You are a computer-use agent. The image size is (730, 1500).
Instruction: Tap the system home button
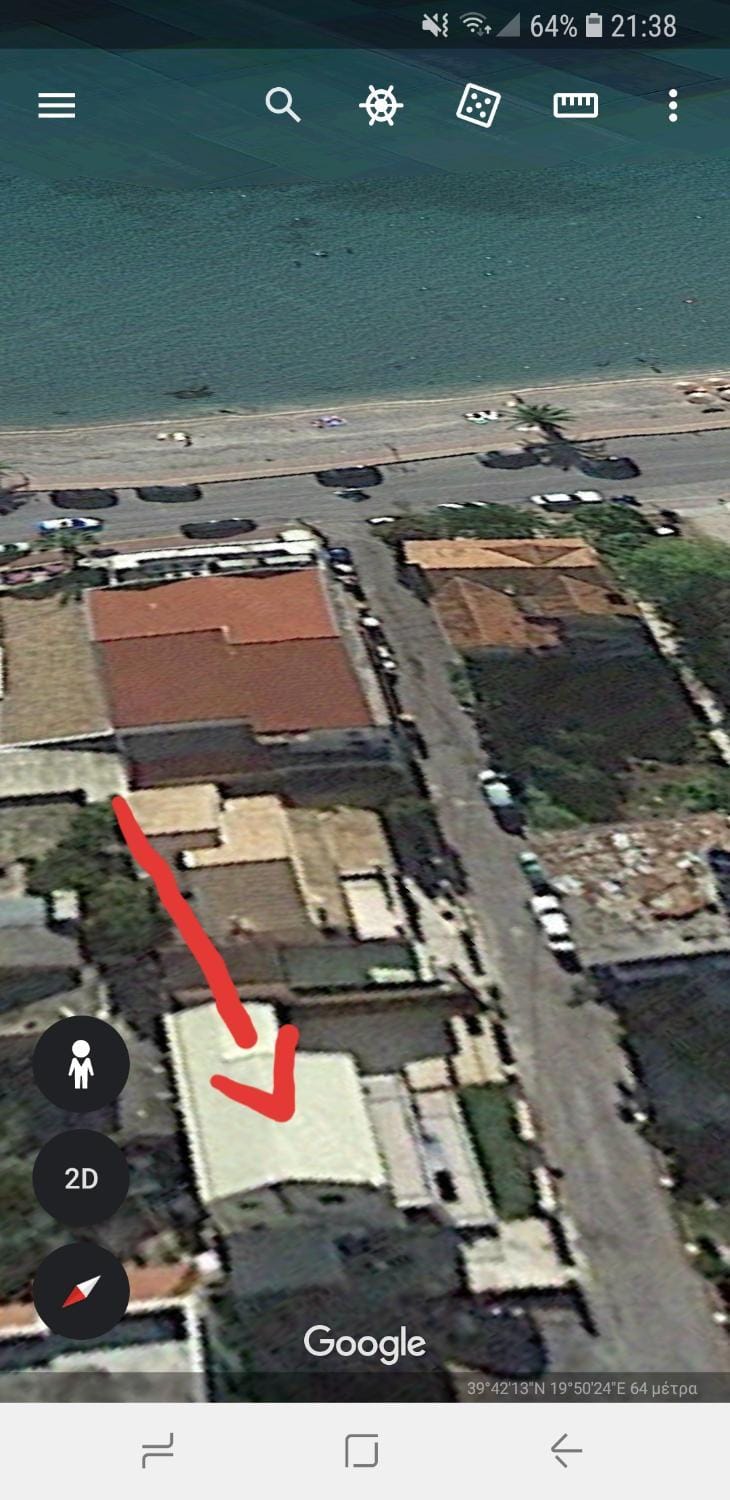(x=361, y=1450)
